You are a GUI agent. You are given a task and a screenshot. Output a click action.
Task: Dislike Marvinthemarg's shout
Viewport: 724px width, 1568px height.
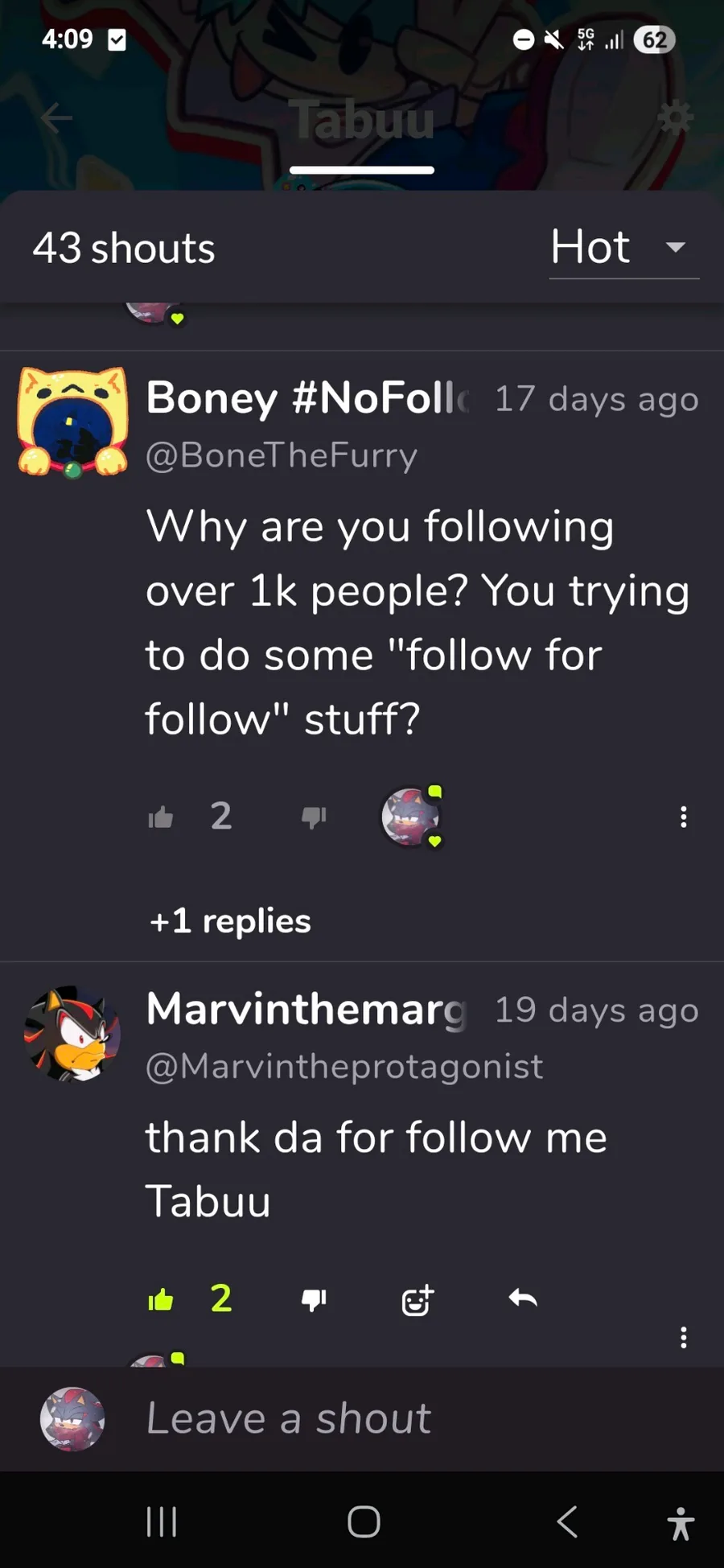pyautogui.click(x=314, y=1299)
